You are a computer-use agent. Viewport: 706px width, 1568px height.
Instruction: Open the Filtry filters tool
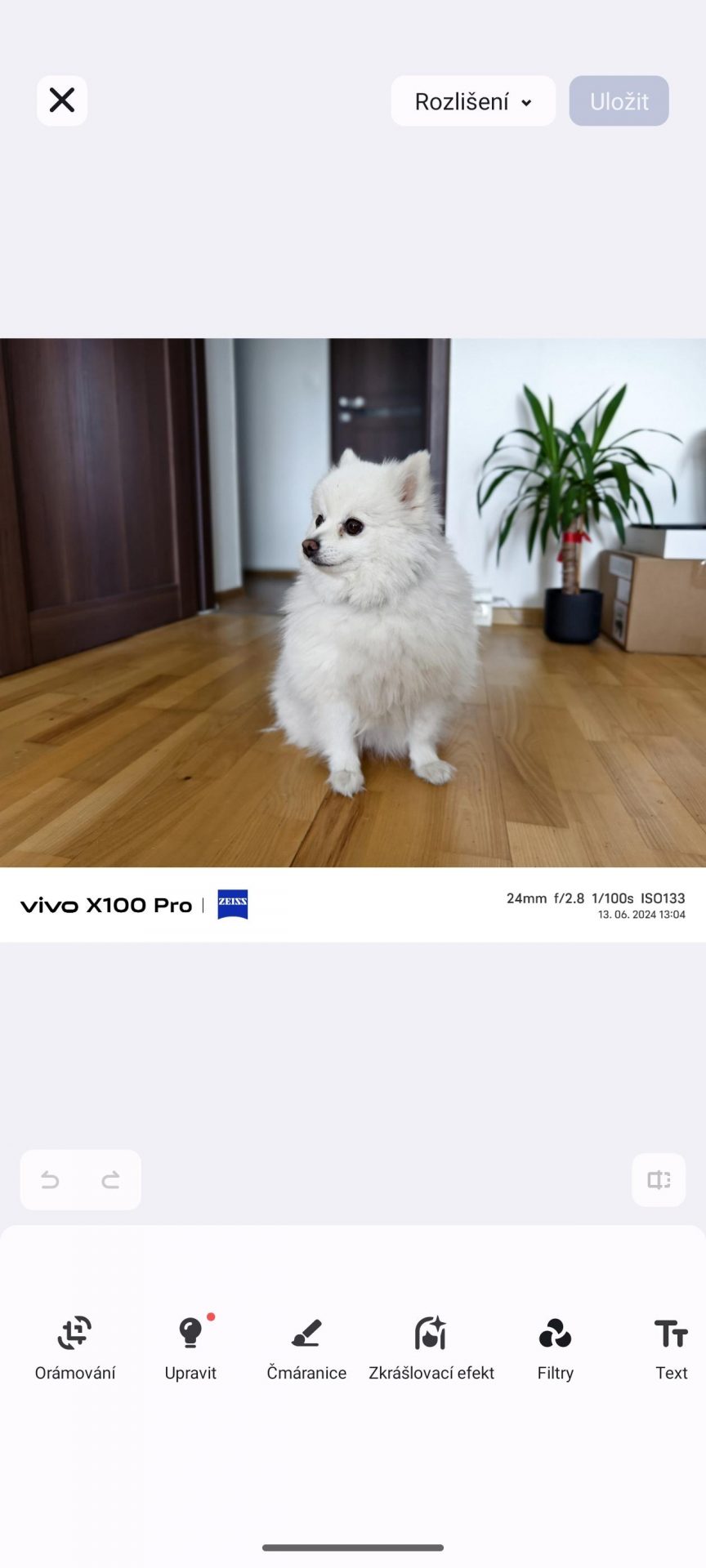(x=556, y=1348)
